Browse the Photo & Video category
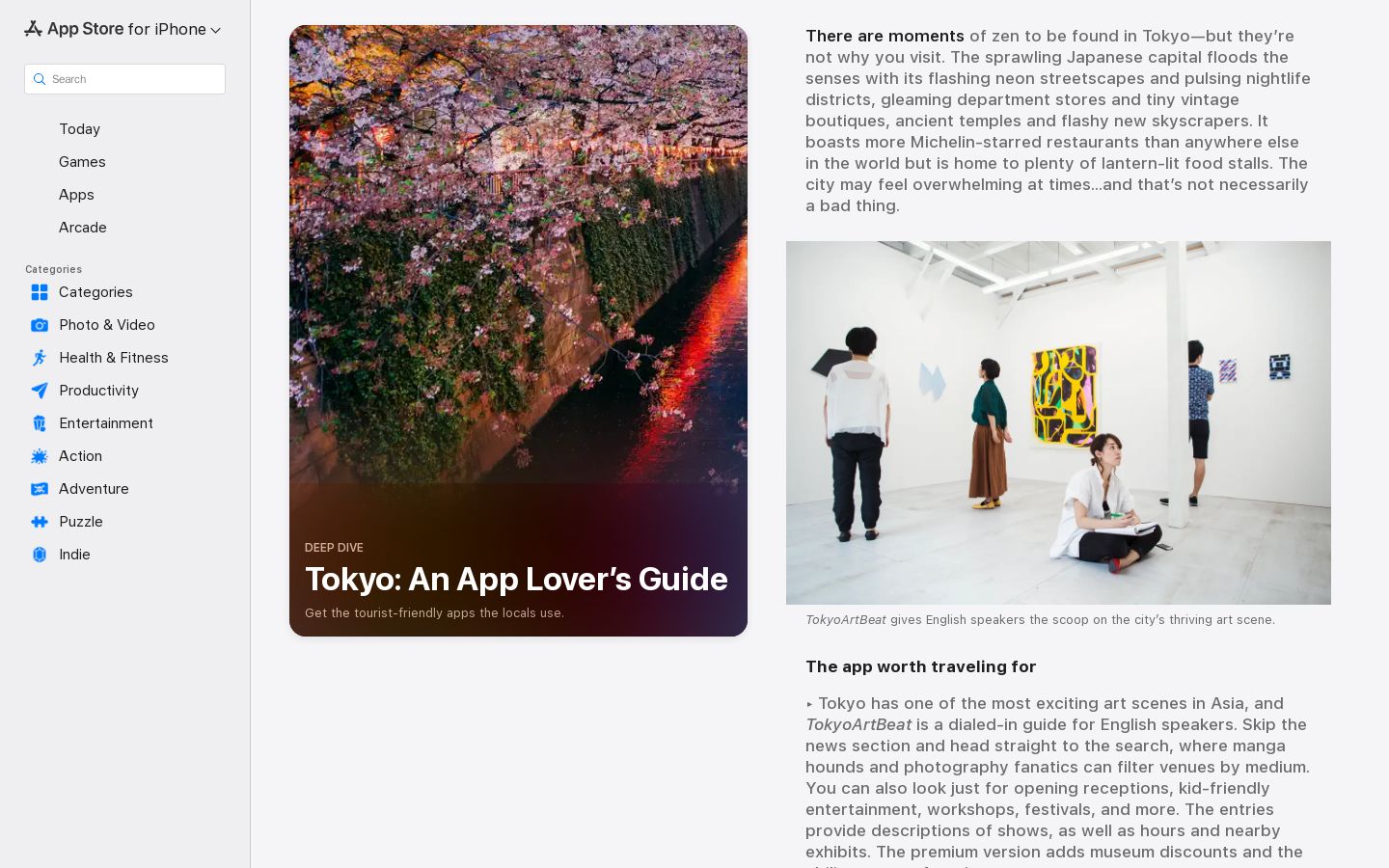Screen dimensions: 1389x868 coord(124,325)
